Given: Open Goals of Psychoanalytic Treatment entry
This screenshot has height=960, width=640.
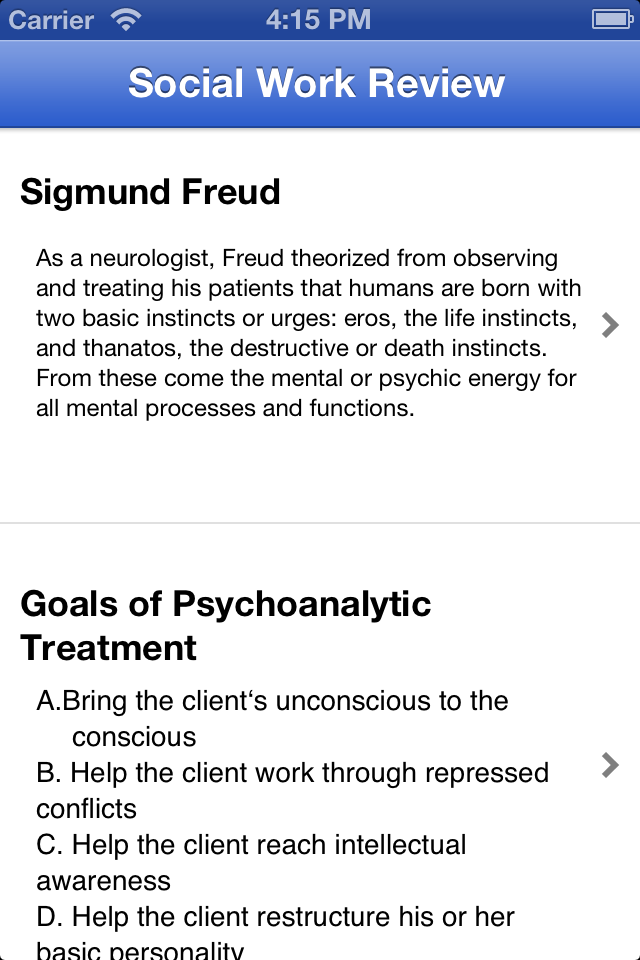Looking at the screenshot, I should click(x=610, y=766).
